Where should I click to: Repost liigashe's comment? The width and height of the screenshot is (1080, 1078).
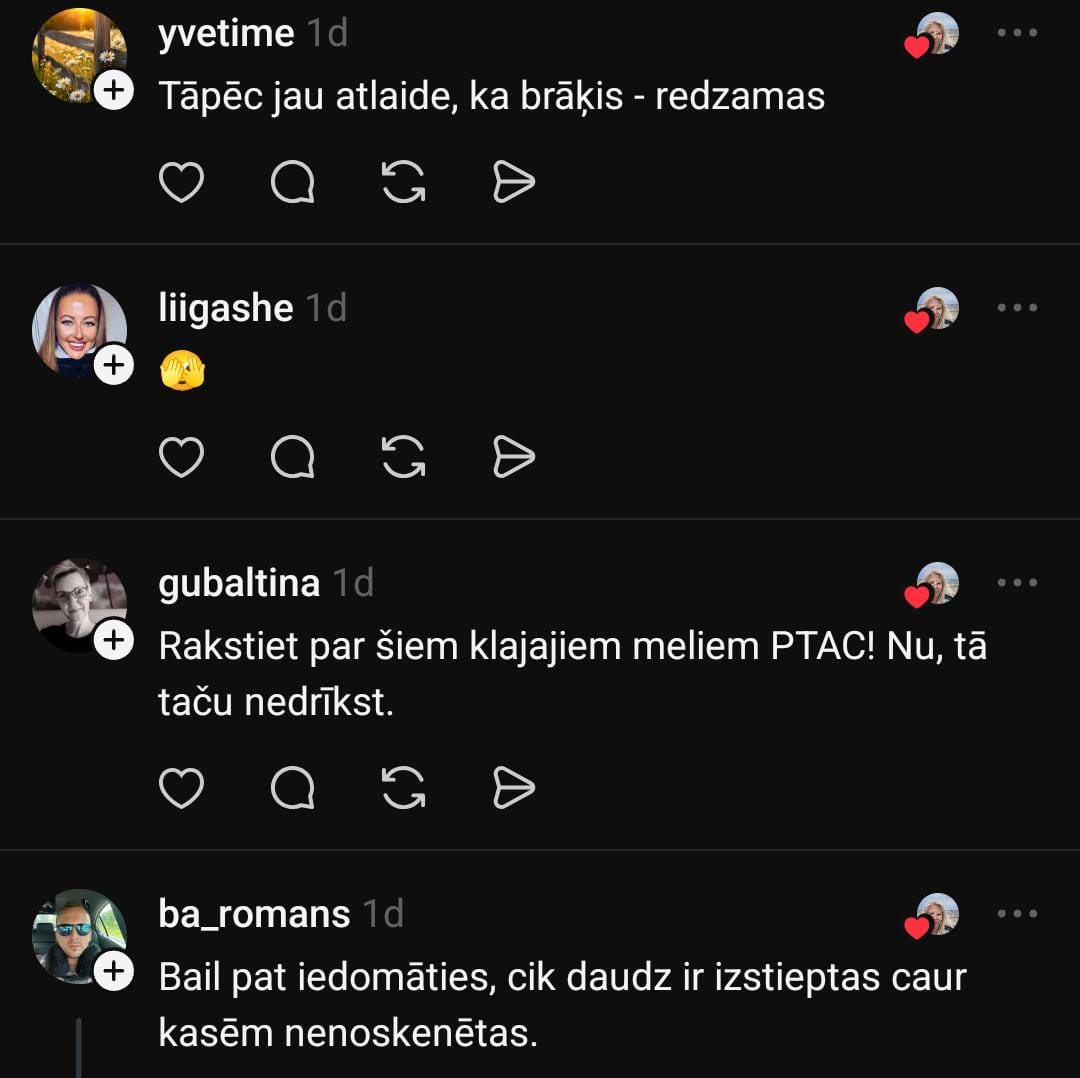404,457
